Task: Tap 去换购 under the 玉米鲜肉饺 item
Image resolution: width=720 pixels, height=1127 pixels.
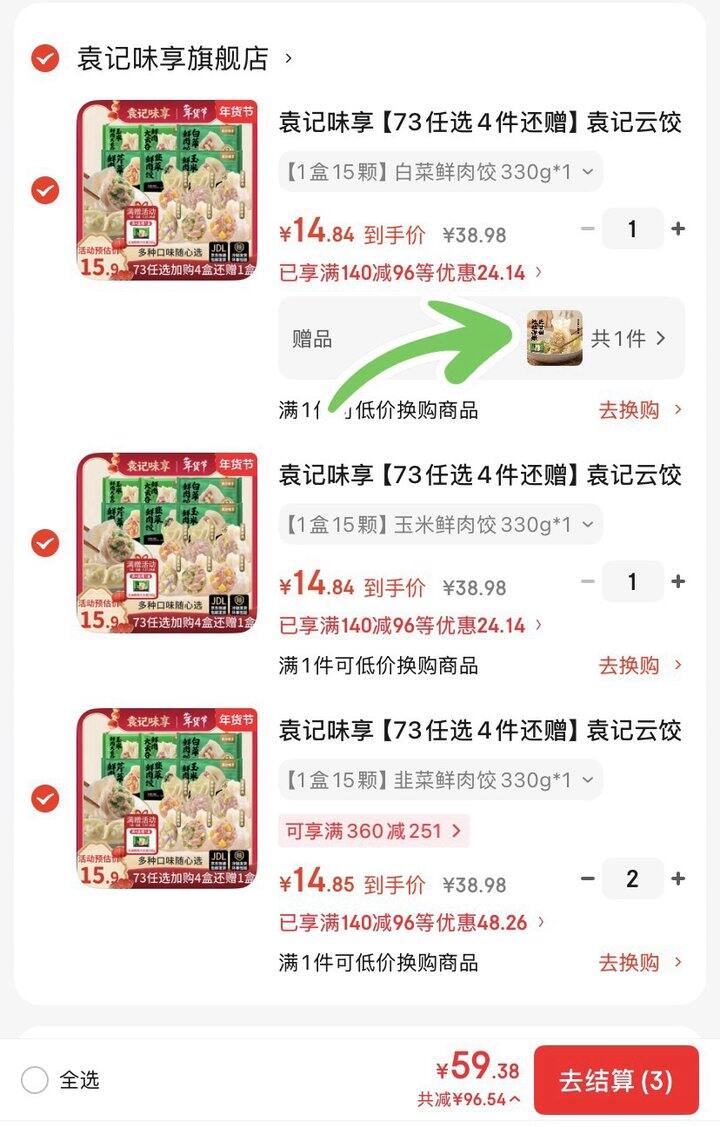Action: tap(640, 665)
